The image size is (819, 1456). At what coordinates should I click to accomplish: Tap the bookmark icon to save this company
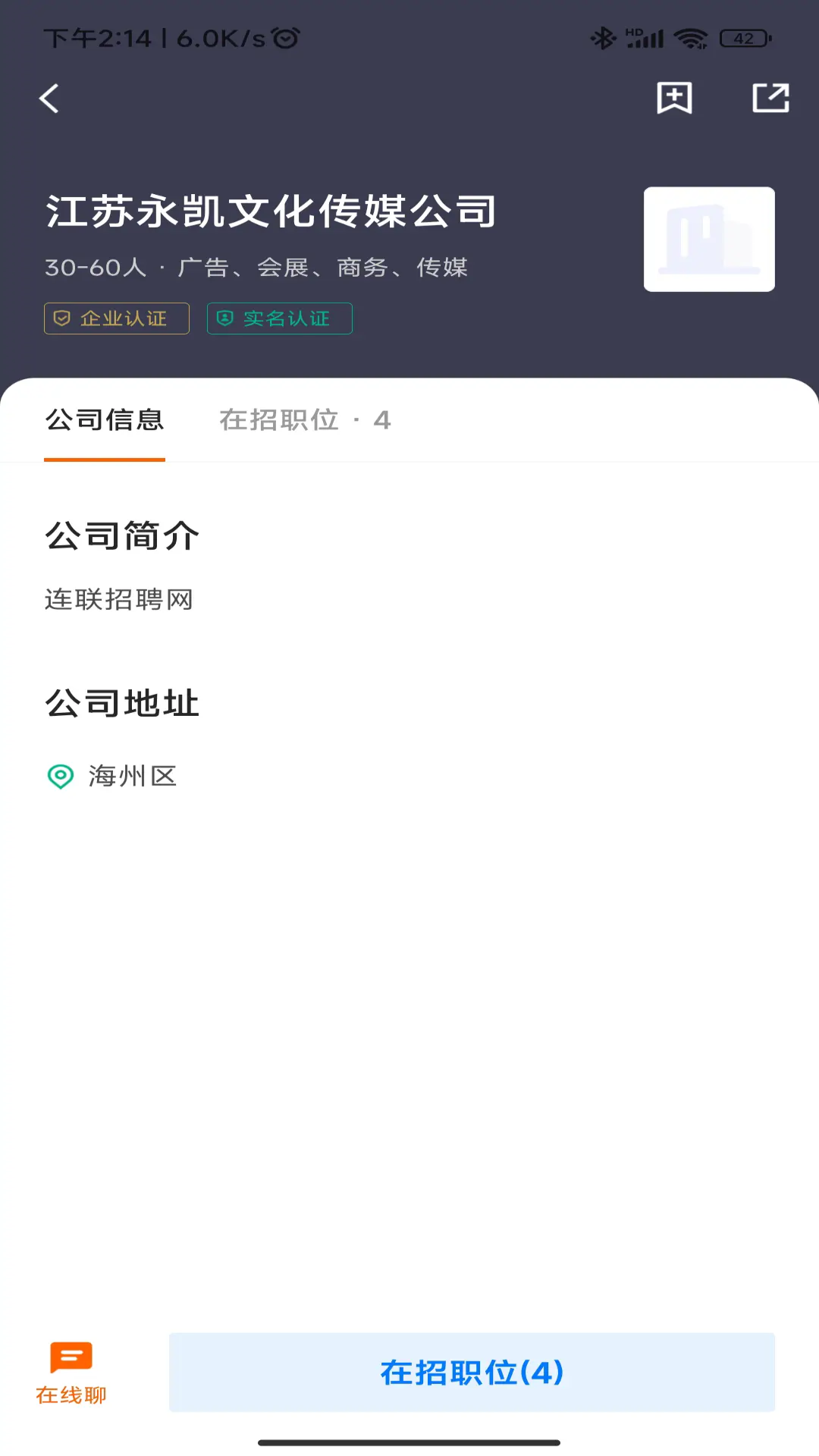(x=673, y=98)
